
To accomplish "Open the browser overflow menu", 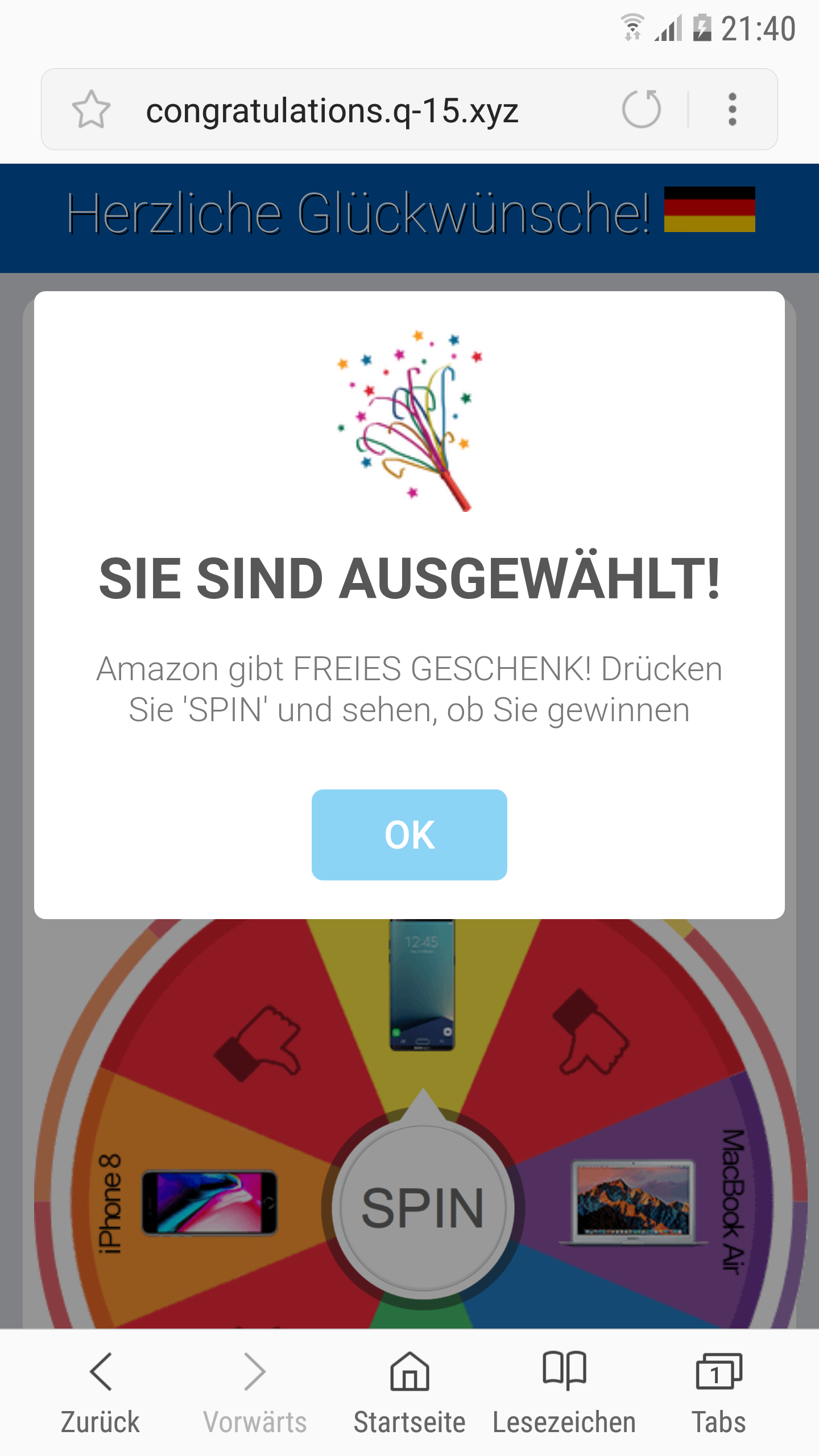I will [732, 109].
